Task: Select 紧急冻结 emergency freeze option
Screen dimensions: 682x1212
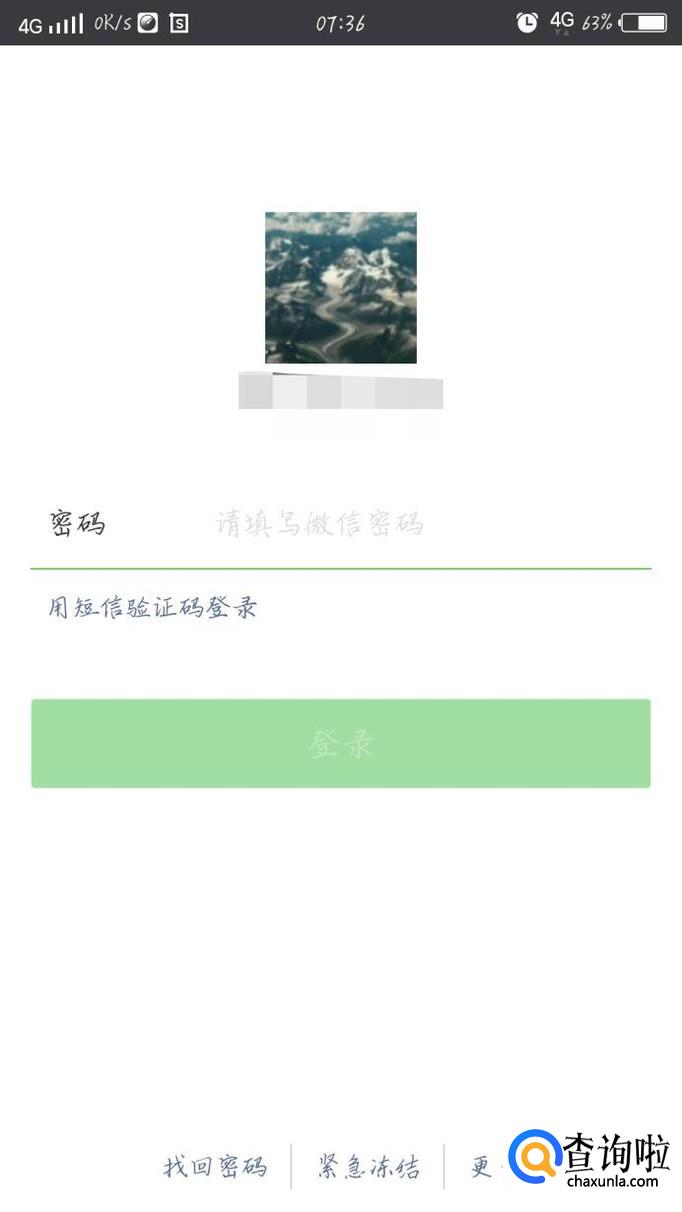Action: coord(369,1167)
